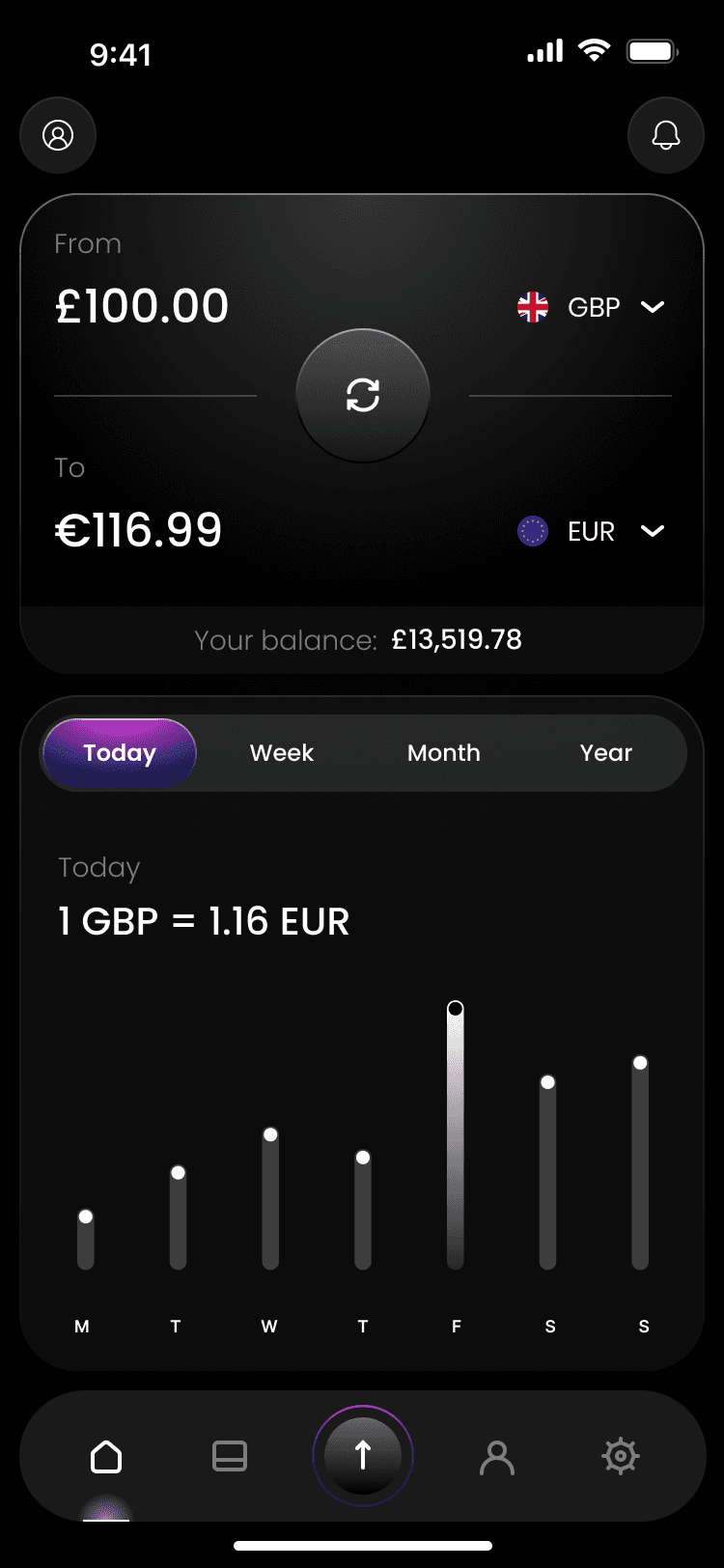The width and height of the screenshot is (724, 1568).
Task: Switch to the Year rate view
Action: click(606, 753)
